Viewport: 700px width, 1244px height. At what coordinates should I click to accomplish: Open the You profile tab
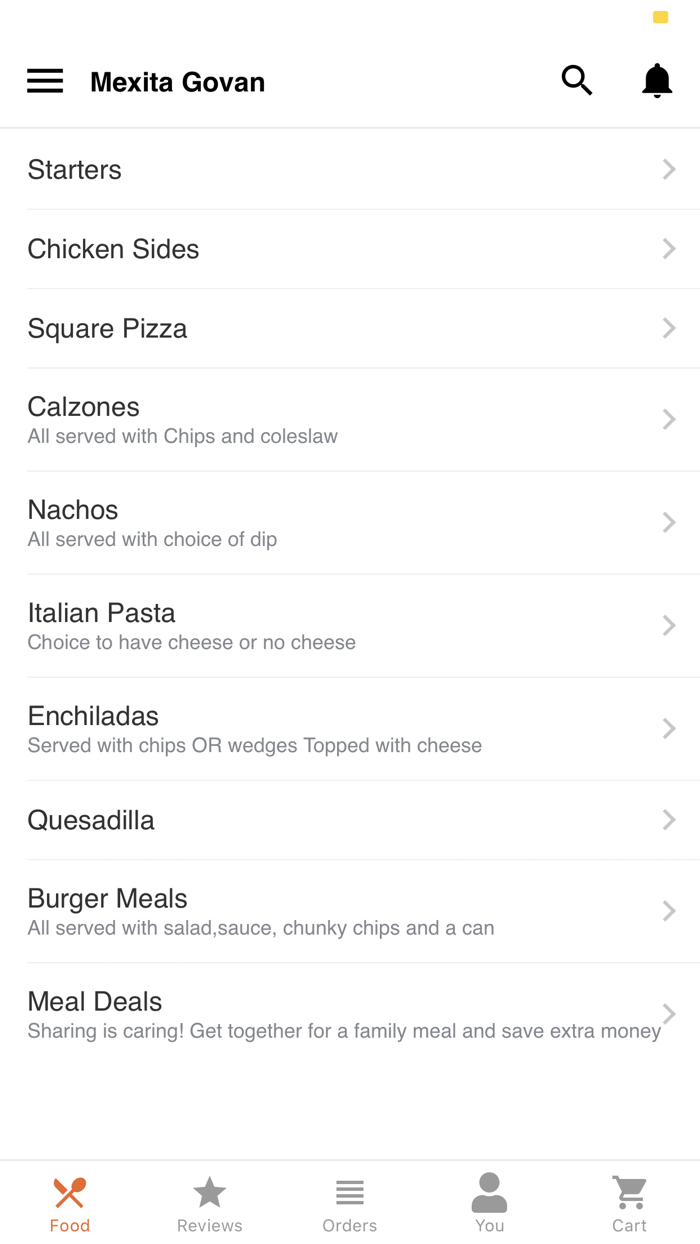[x=490, y=1204]
